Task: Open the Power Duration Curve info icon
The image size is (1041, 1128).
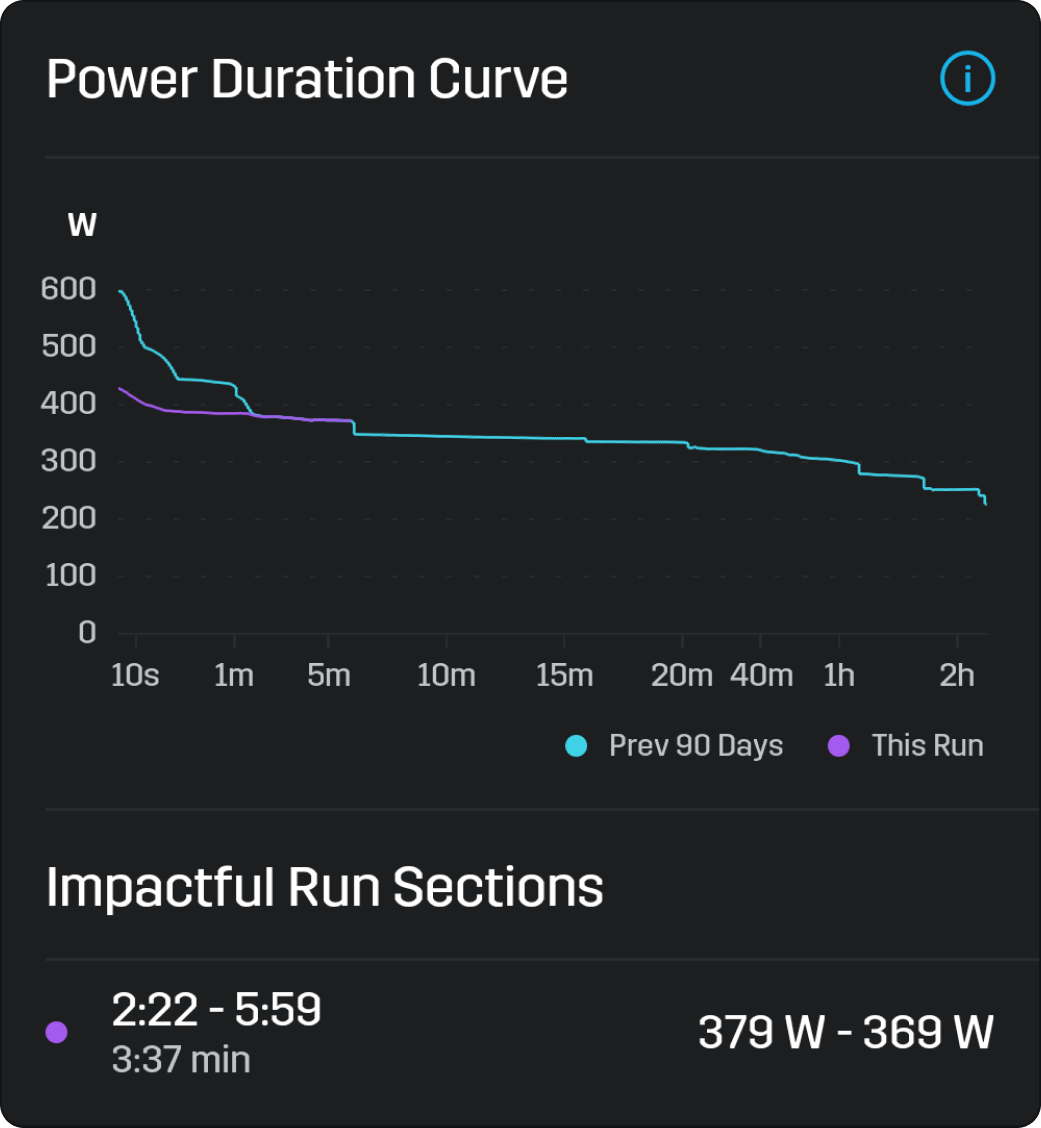Action: (967, 79)
